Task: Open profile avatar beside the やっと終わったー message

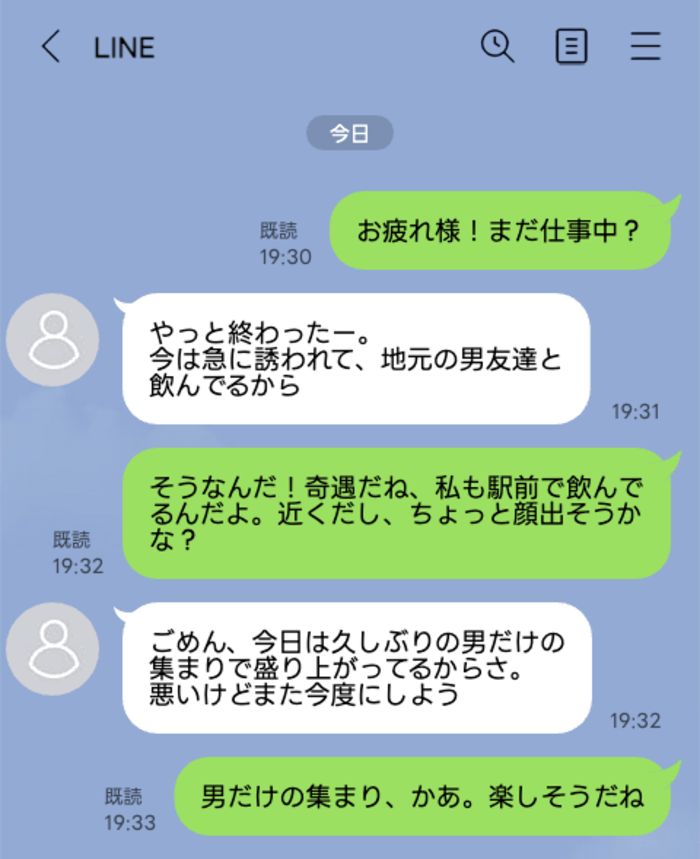Action: pyautogui.click(x=52, y=340)
